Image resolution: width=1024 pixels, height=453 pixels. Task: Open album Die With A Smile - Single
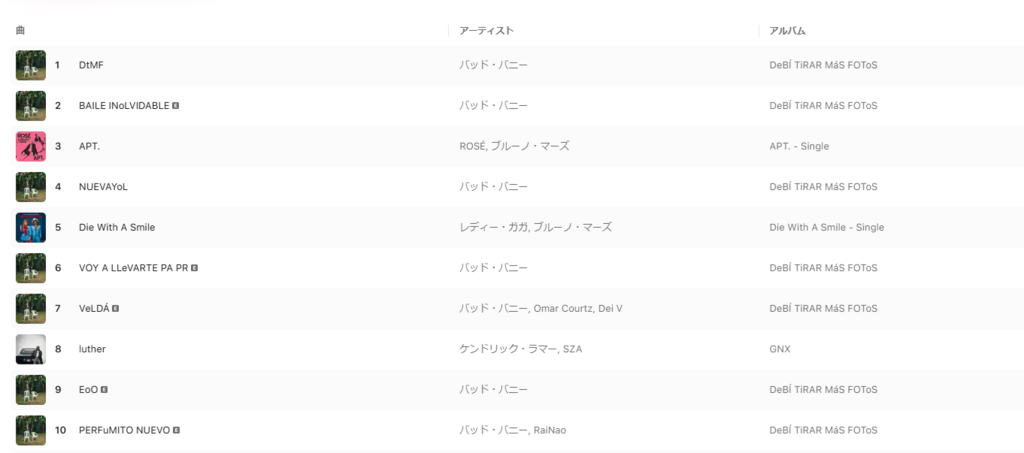point(826,227)
